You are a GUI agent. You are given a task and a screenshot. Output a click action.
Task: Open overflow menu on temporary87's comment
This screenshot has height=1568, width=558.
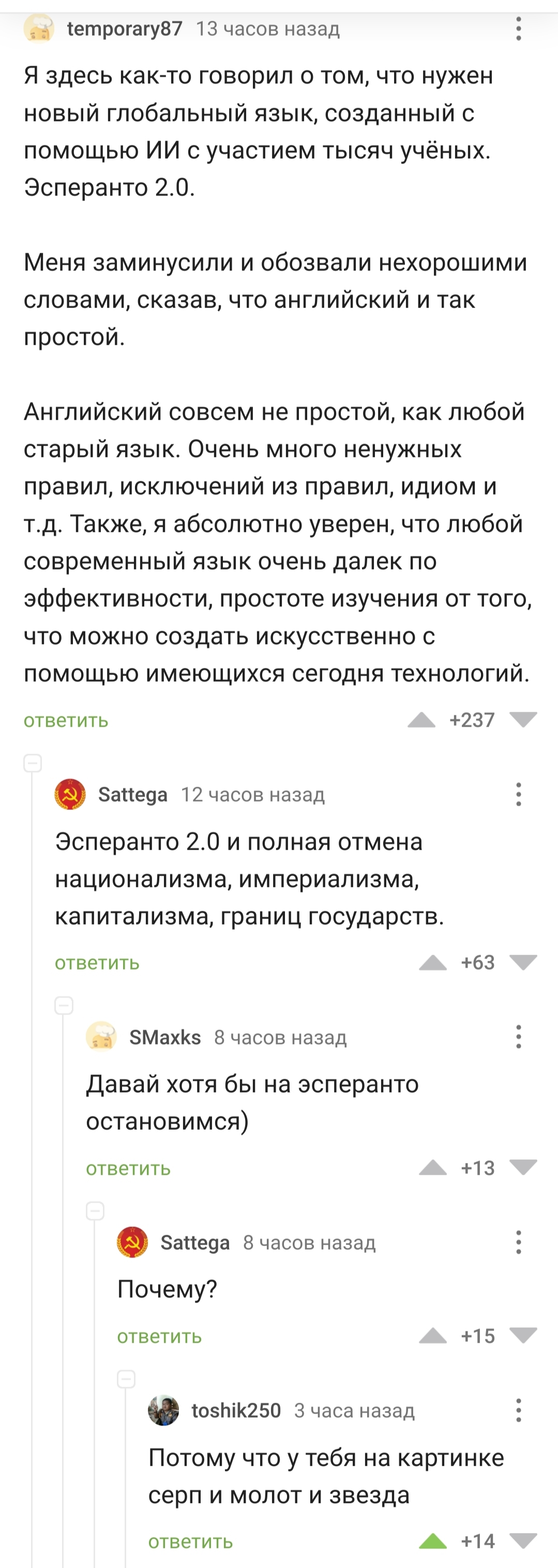(x=518, y=28)
